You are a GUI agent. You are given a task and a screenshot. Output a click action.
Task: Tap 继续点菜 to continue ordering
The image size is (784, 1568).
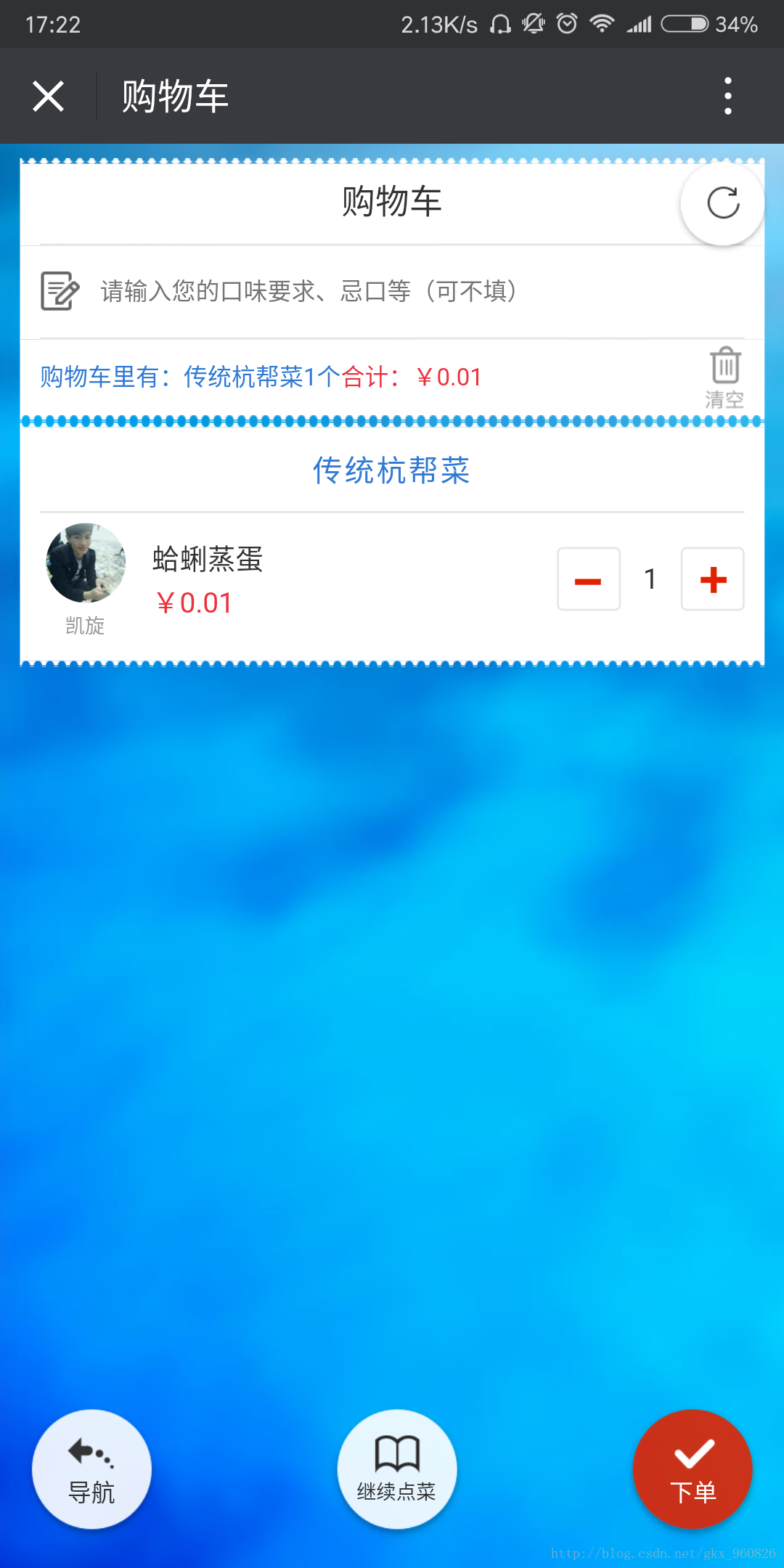396,1469
